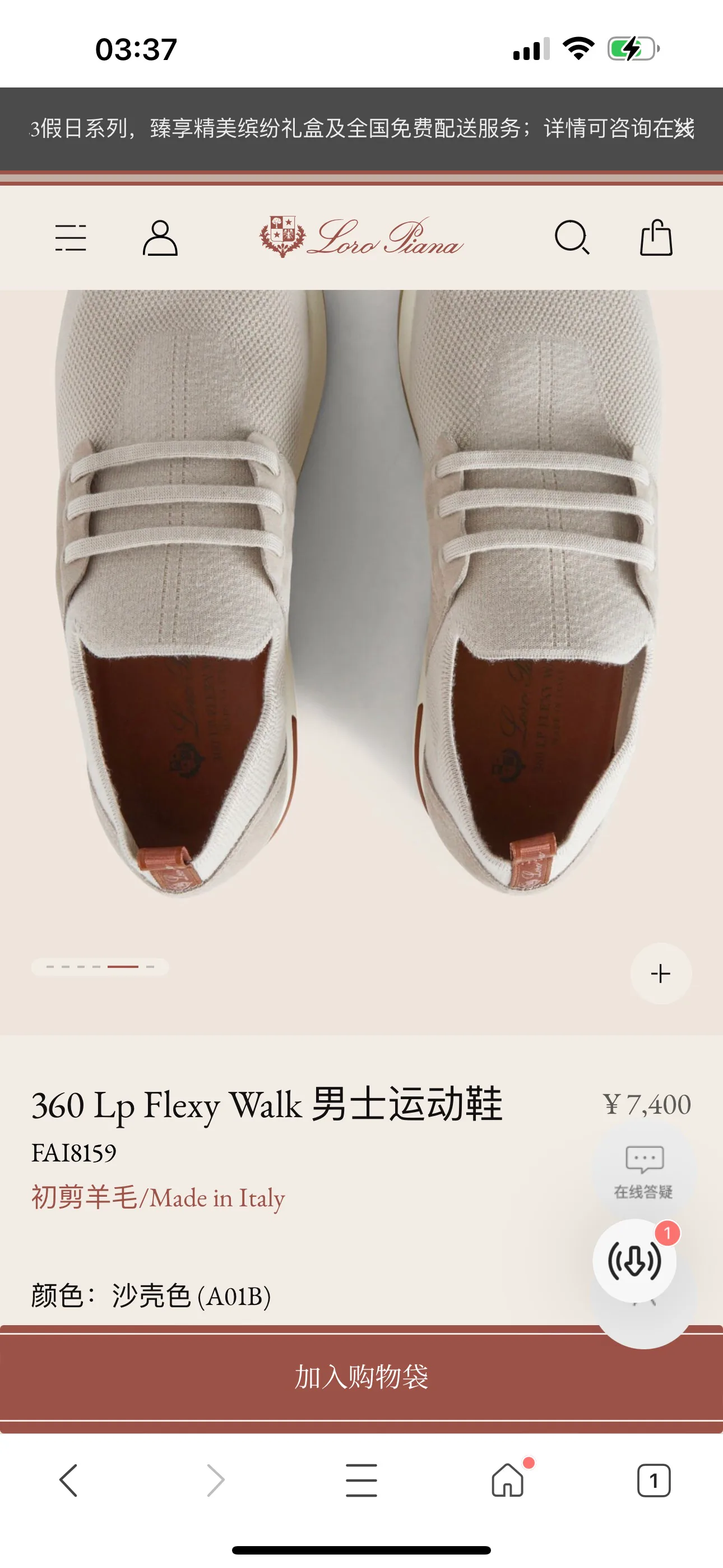Tap 加入购物袋 to add to bag
The height and width of the screenshot is (1568, 723).
(x=361, y=1377)
